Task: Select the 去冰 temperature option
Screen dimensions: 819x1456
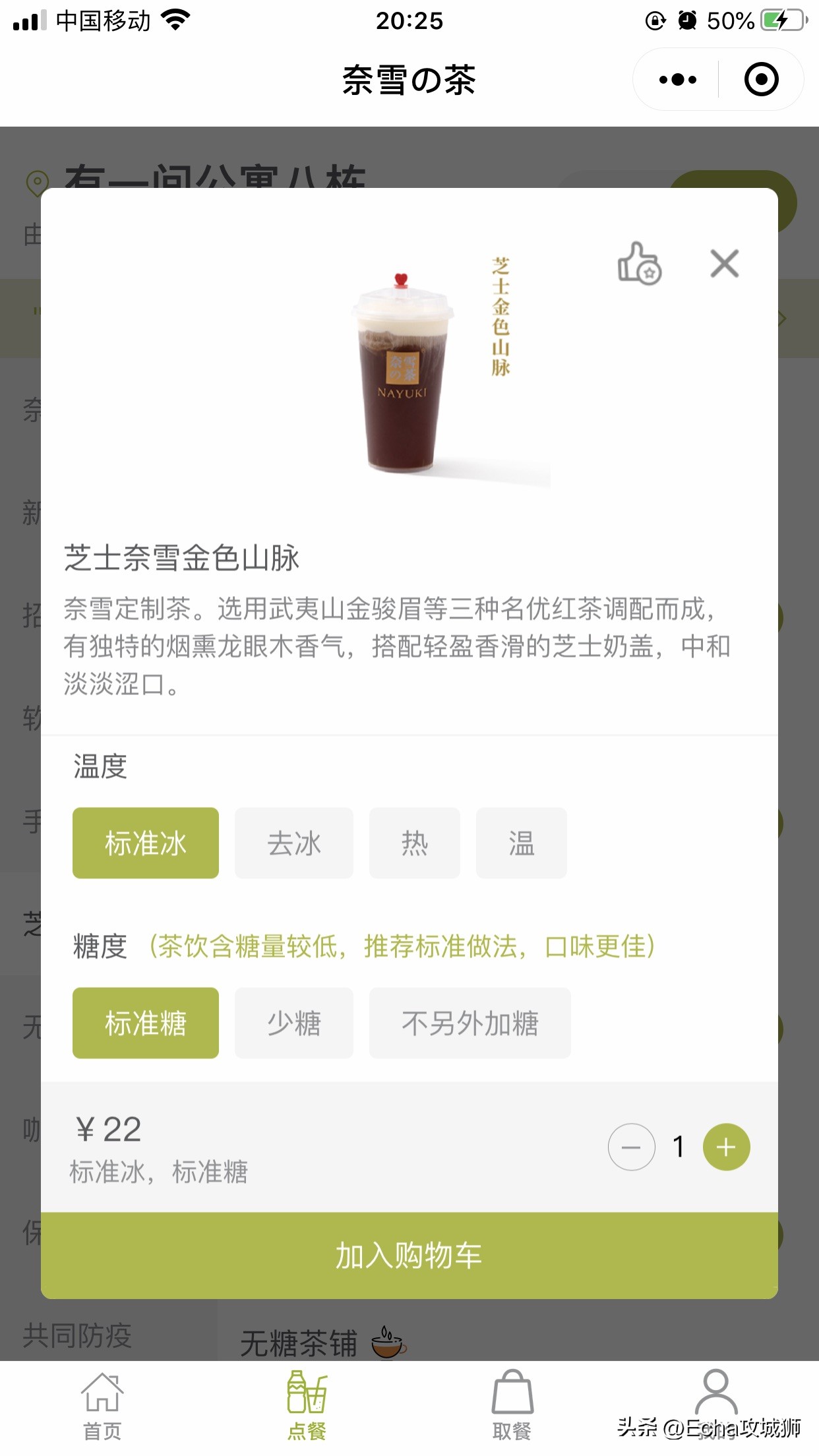Action: (293, 843)
